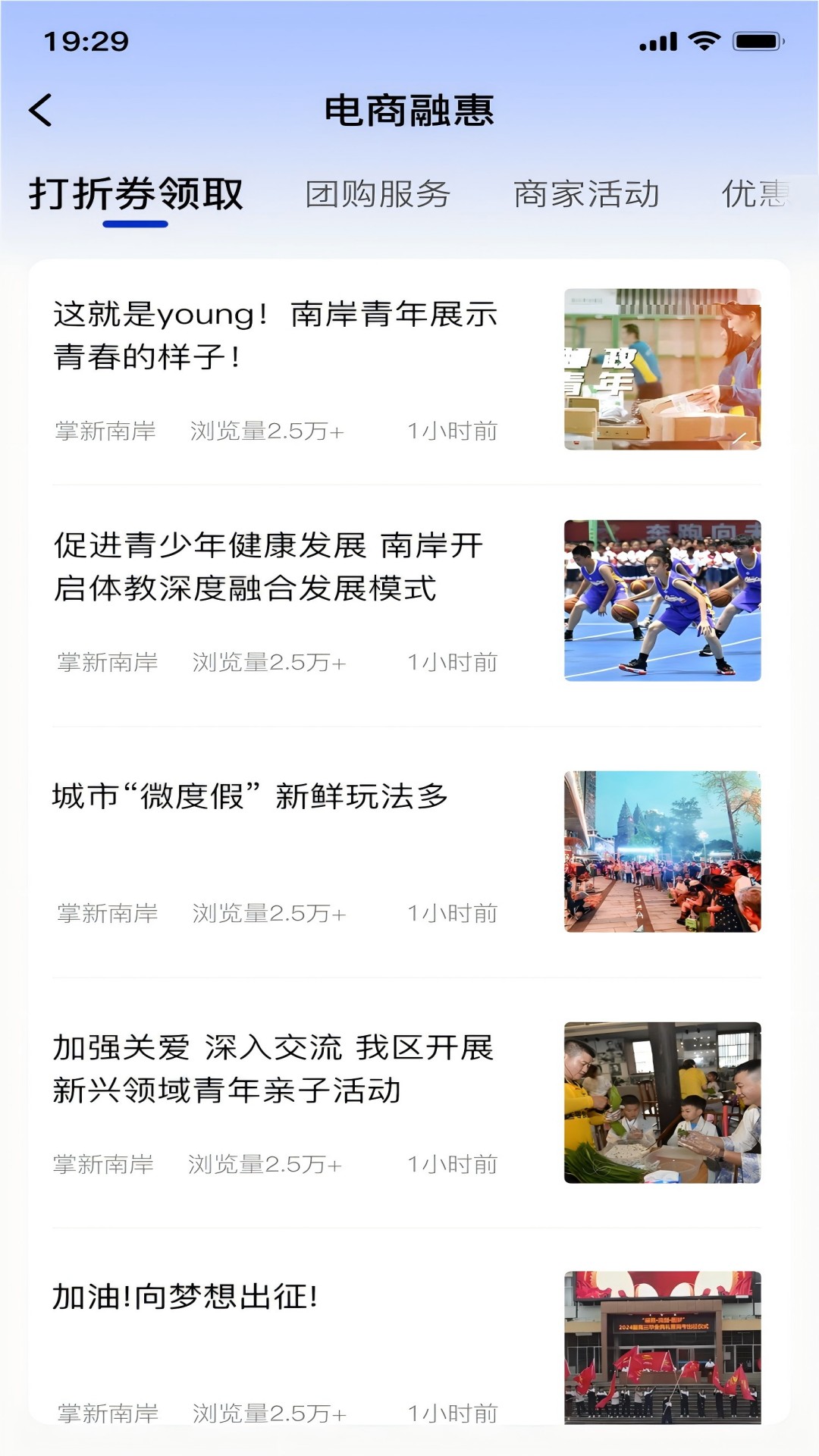Open 城市"微度假"新鲜玩法多 article
The height and width of the screenshot is (1456, 819).
250,797
